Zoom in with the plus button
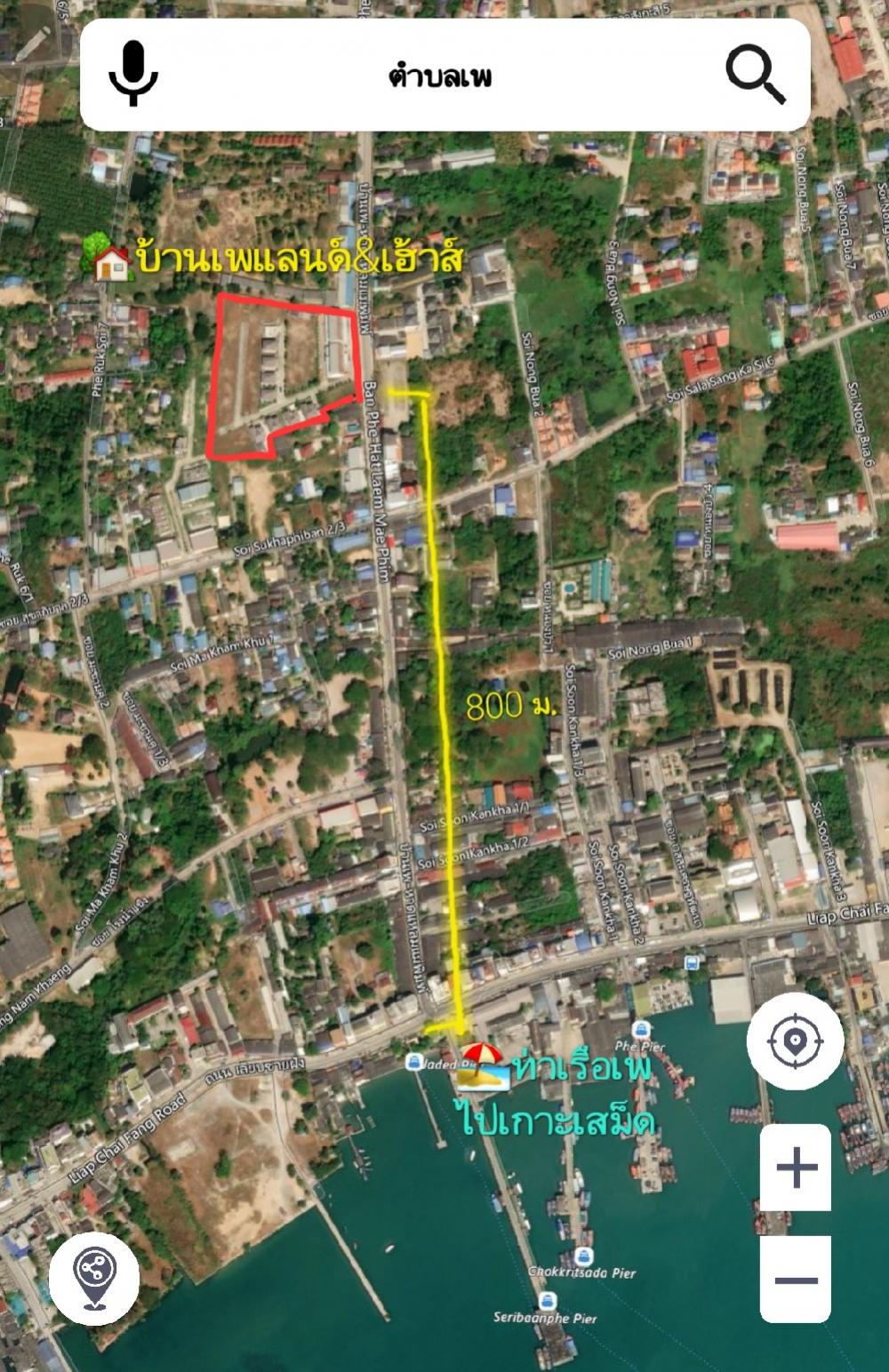Image resolution: width=889 pixels, height=1372 pixels. [797, 1167]
